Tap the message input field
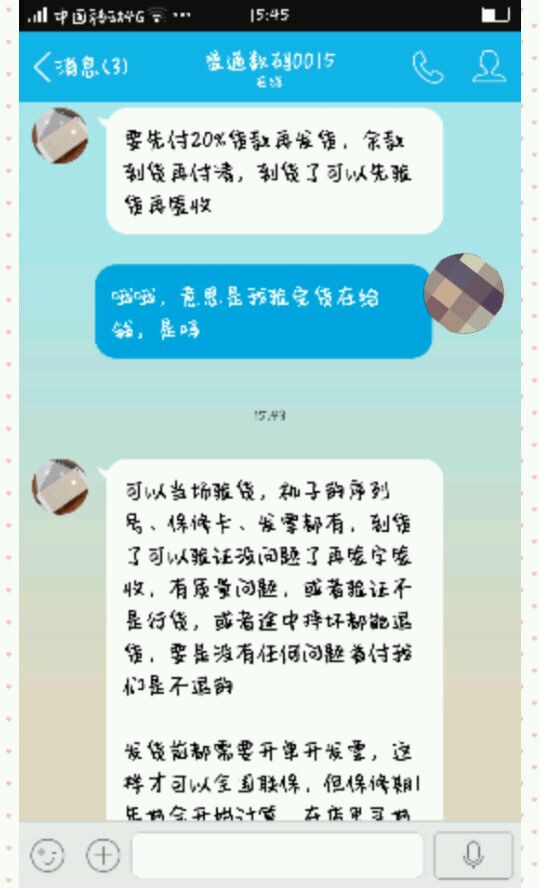Viewport: 540px width, 888px height. coord(277,854)
